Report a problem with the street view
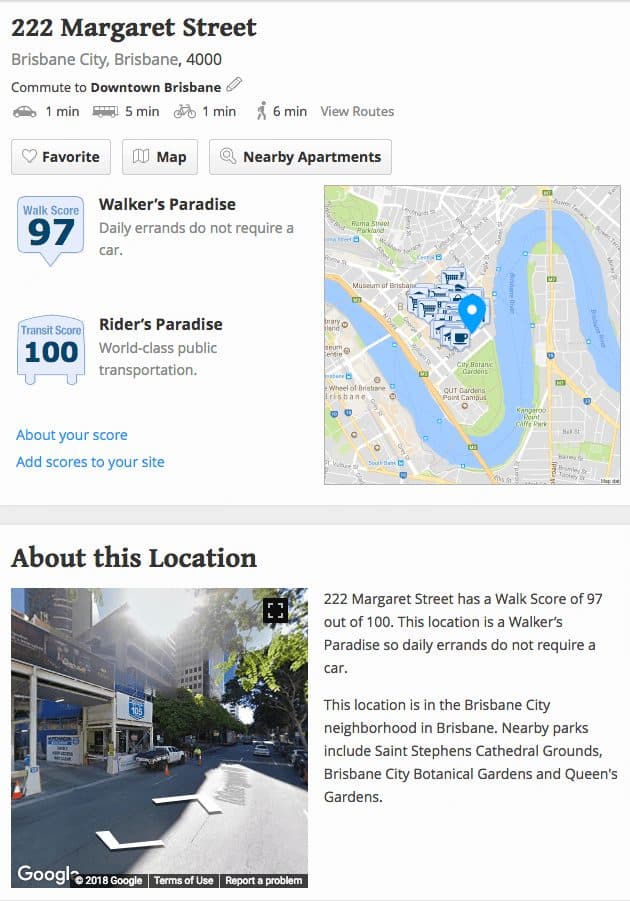The image size is (630, 901). 263,880
